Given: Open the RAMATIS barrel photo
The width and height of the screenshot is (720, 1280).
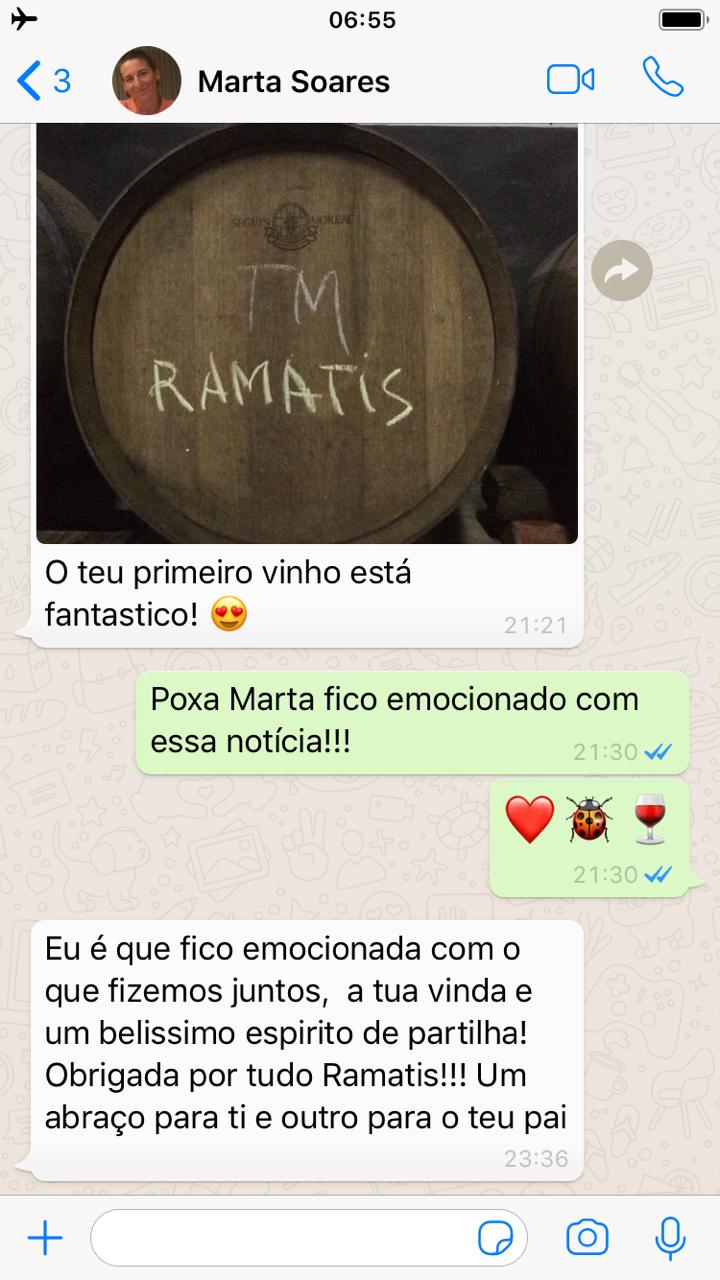Looking at the screenshot, I should tap(307, 333).
